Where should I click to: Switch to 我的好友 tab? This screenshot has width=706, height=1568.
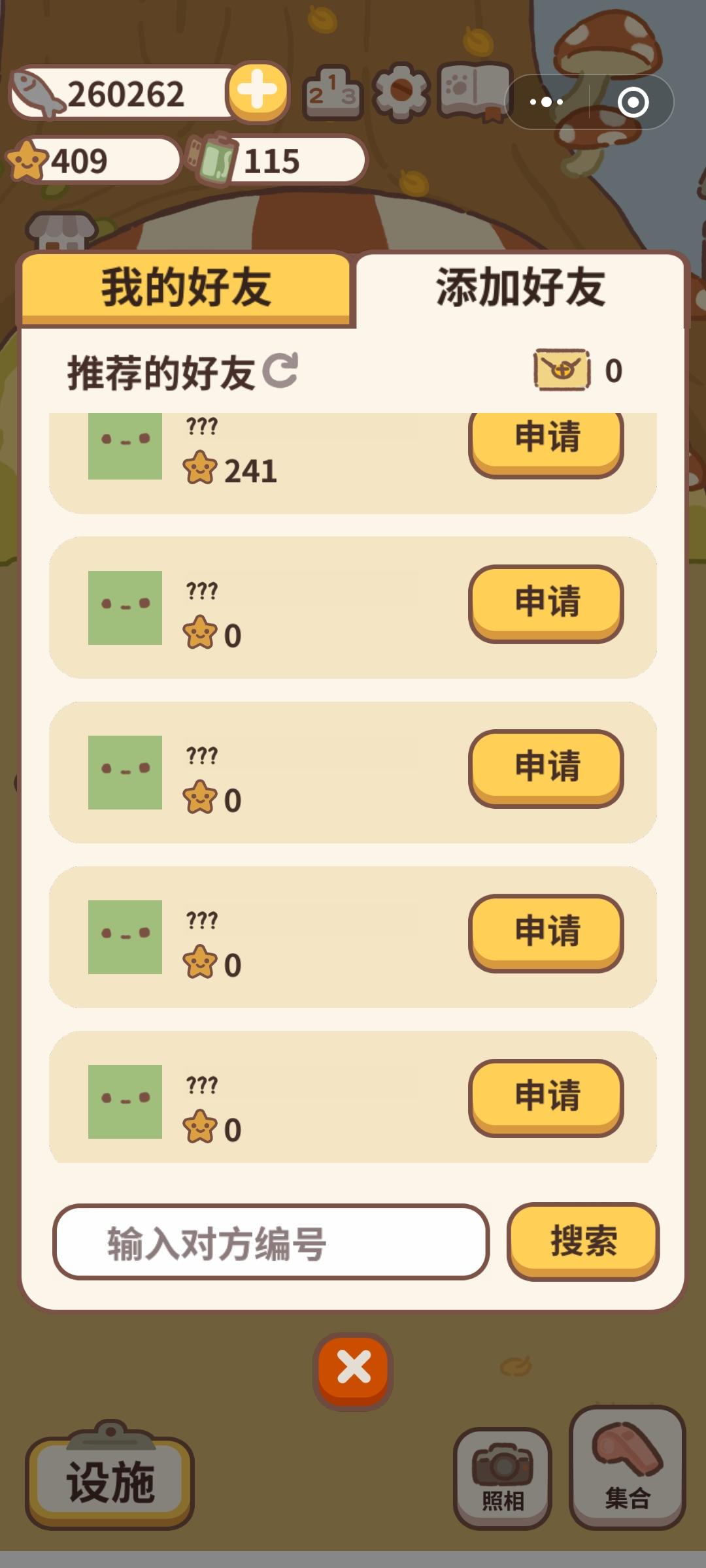click(x=186, y=287)
